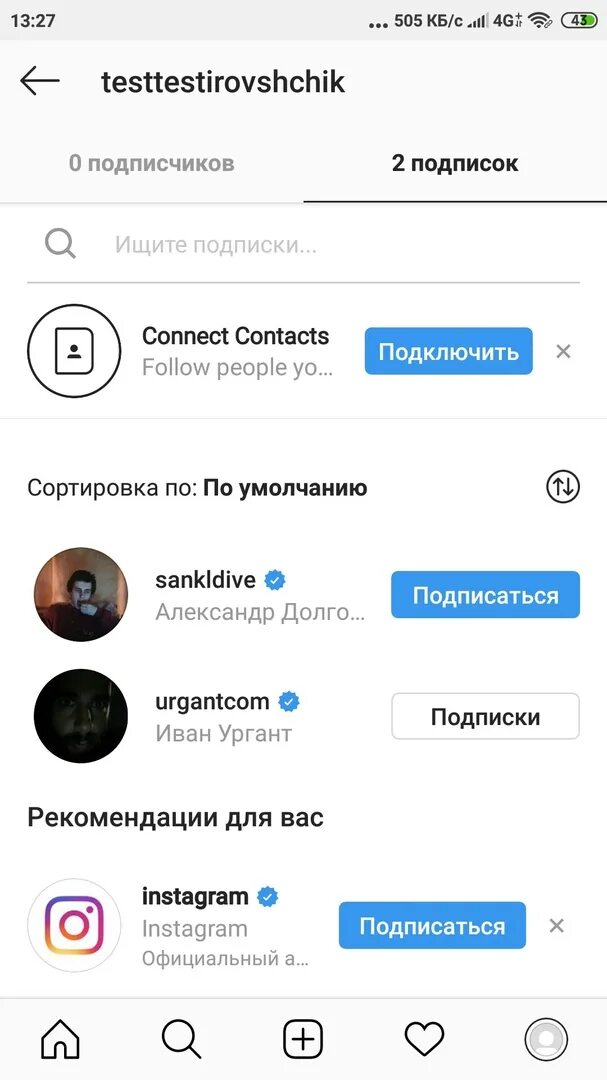The image size is (607, 1080).
Task: Follow sankldive with Подписаться button
Action: click(x=486, y=595)
